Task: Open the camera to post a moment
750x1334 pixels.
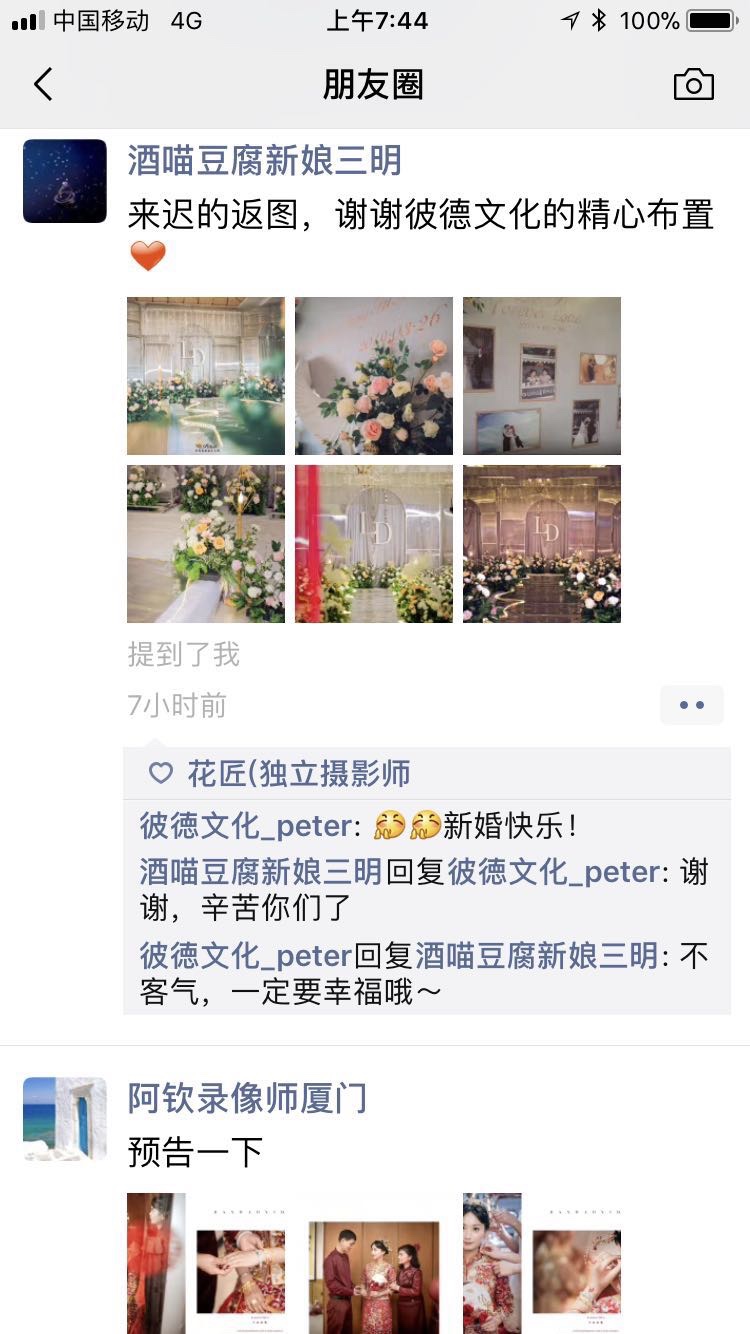Action: 693,85
